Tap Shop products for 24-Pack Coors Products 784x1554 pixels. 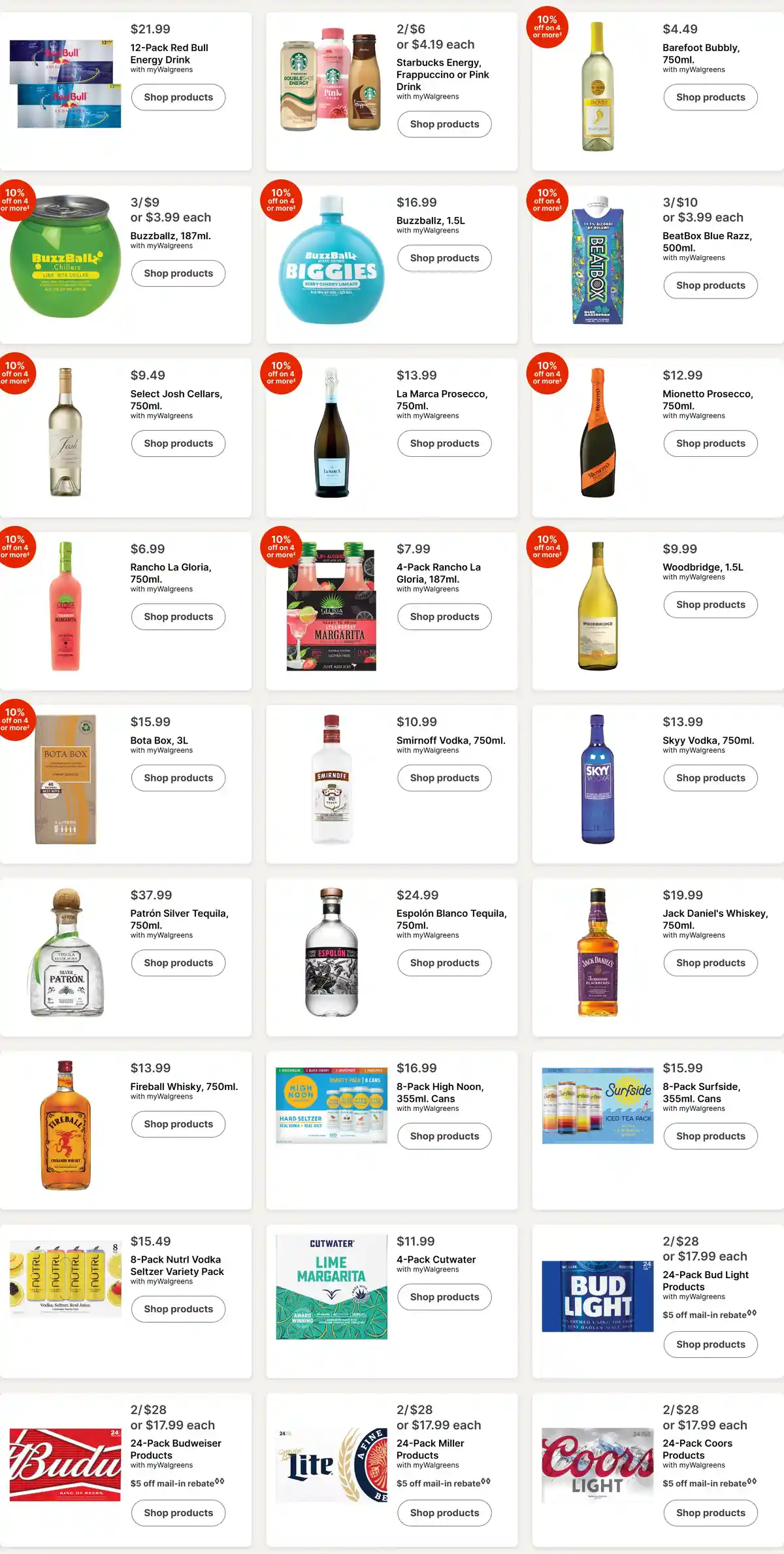[711, 1513]
